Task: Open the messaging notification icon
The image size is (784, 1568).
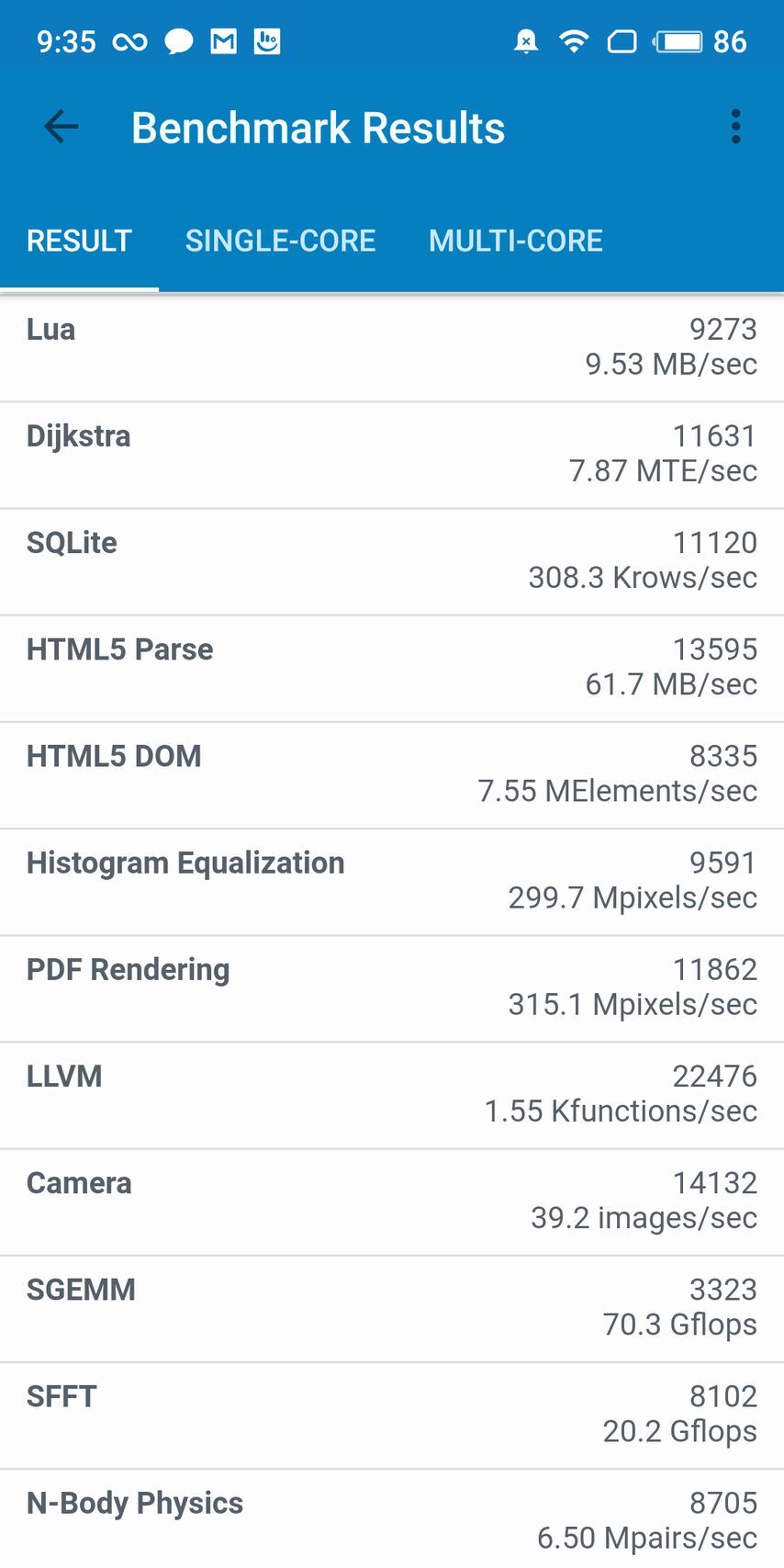Action: tap(179, 41)
